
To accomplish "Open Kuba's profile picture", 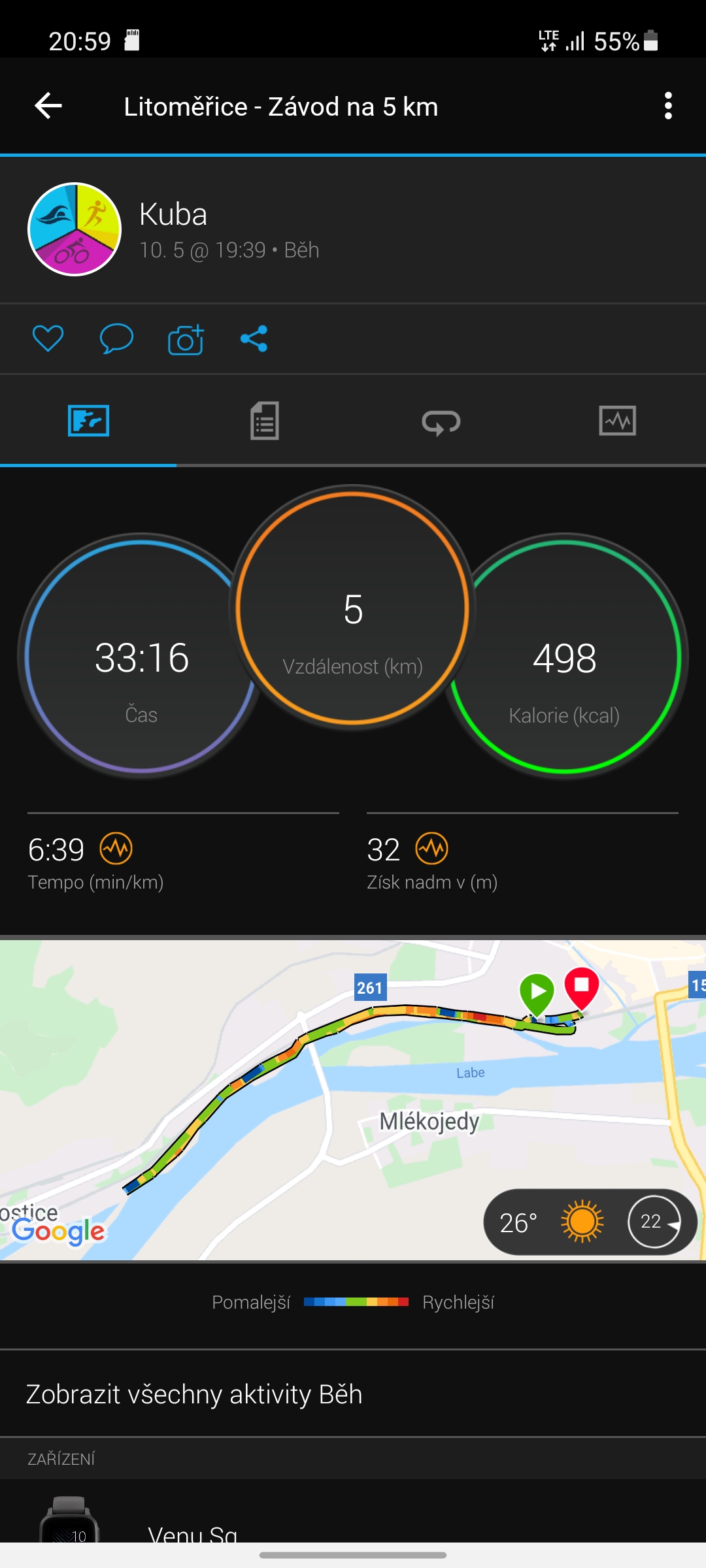I will [x=75, y=229].
